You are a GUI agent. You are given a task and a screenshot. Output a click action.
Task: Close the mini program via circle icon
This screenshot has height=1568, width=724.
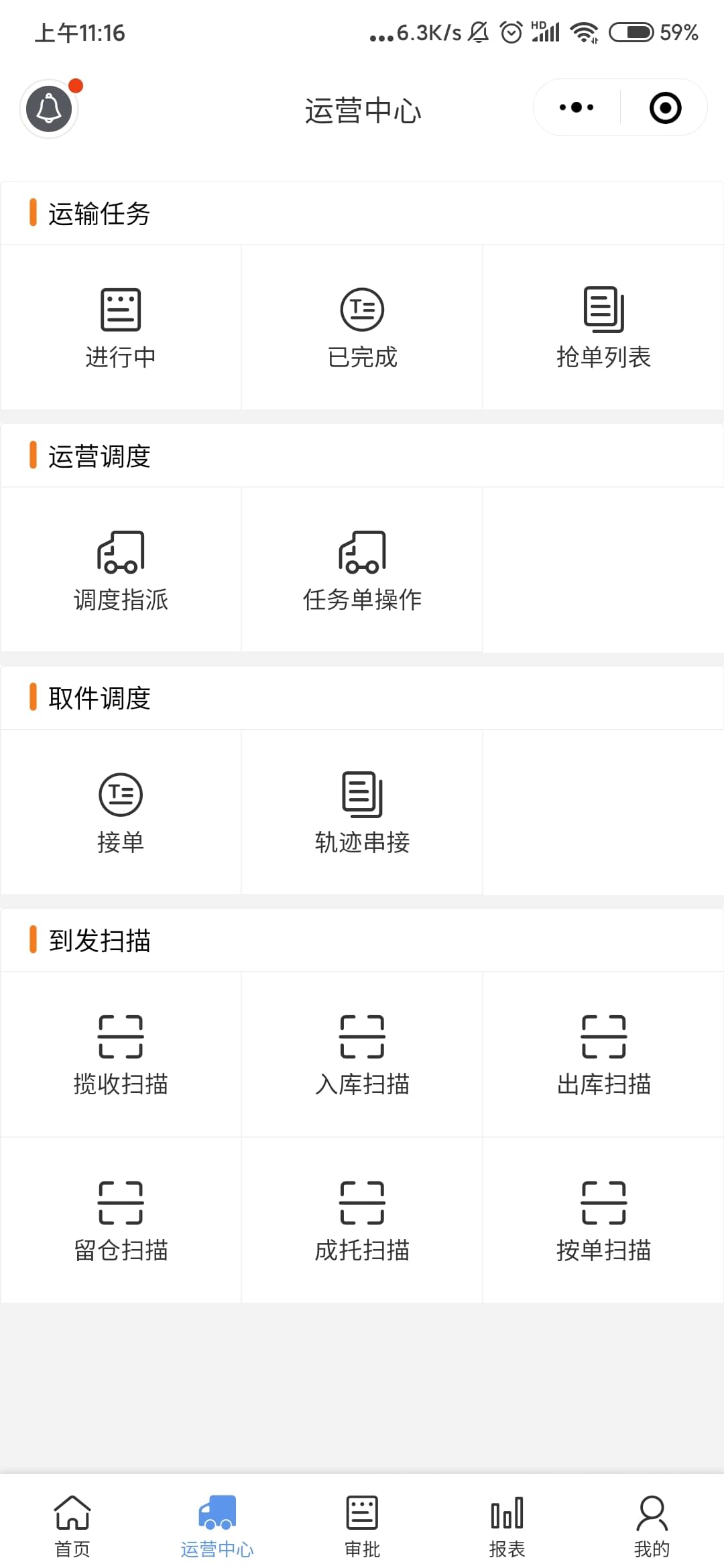[665, 108]
